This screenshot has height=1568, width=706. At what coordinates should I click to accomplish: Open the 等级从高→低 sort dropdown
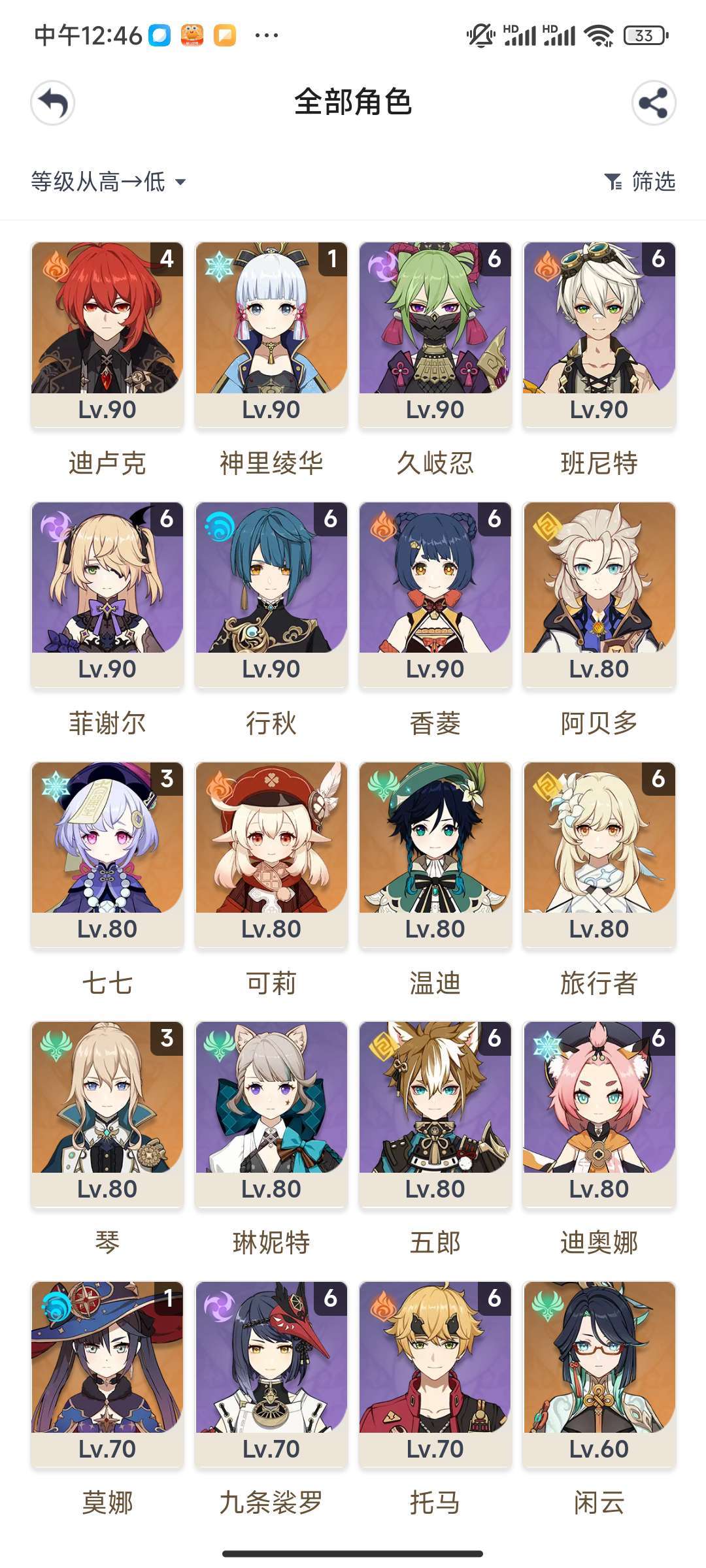(109, 182)
